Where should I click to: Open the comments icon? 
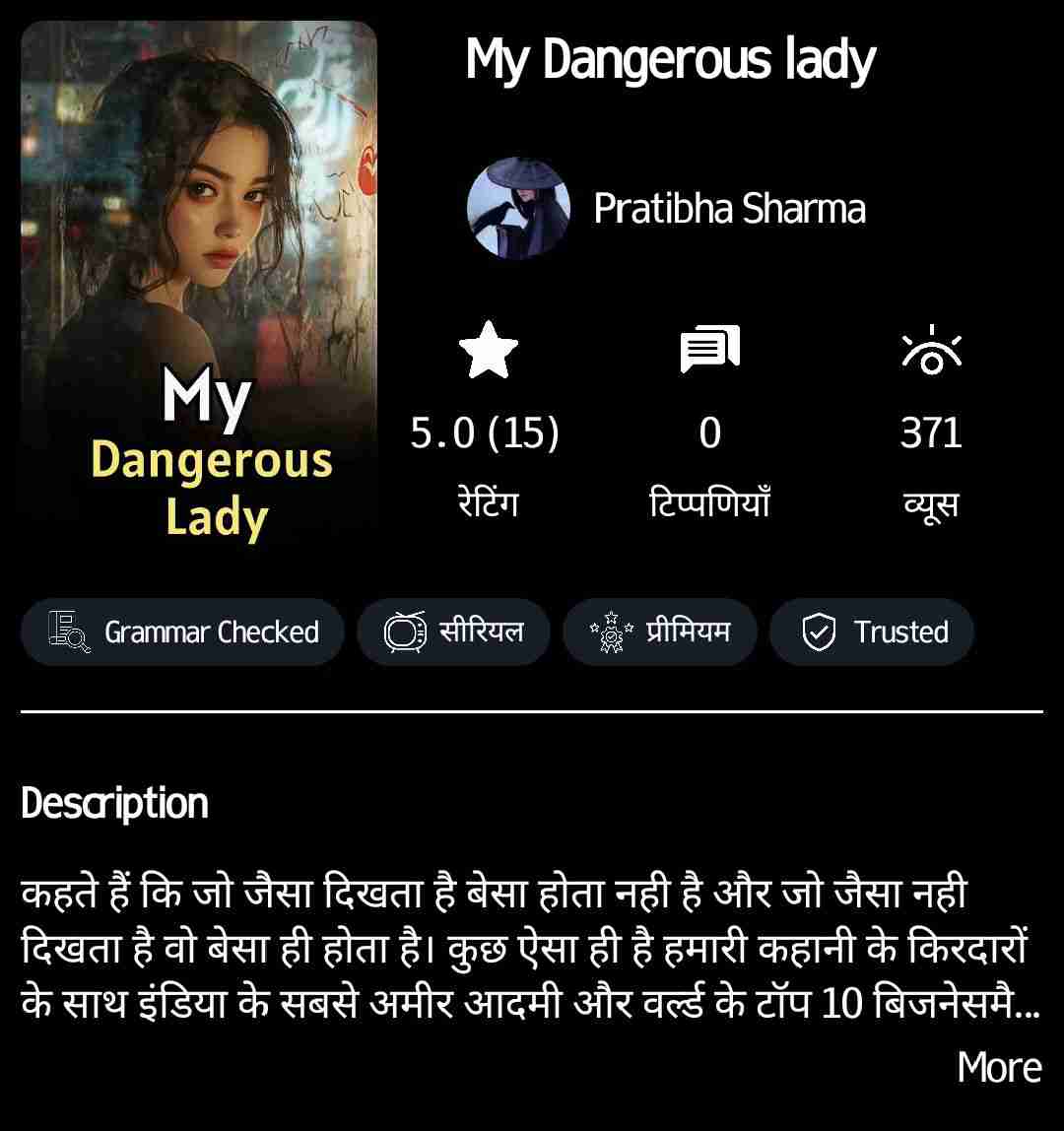click(x=711, y=347)
